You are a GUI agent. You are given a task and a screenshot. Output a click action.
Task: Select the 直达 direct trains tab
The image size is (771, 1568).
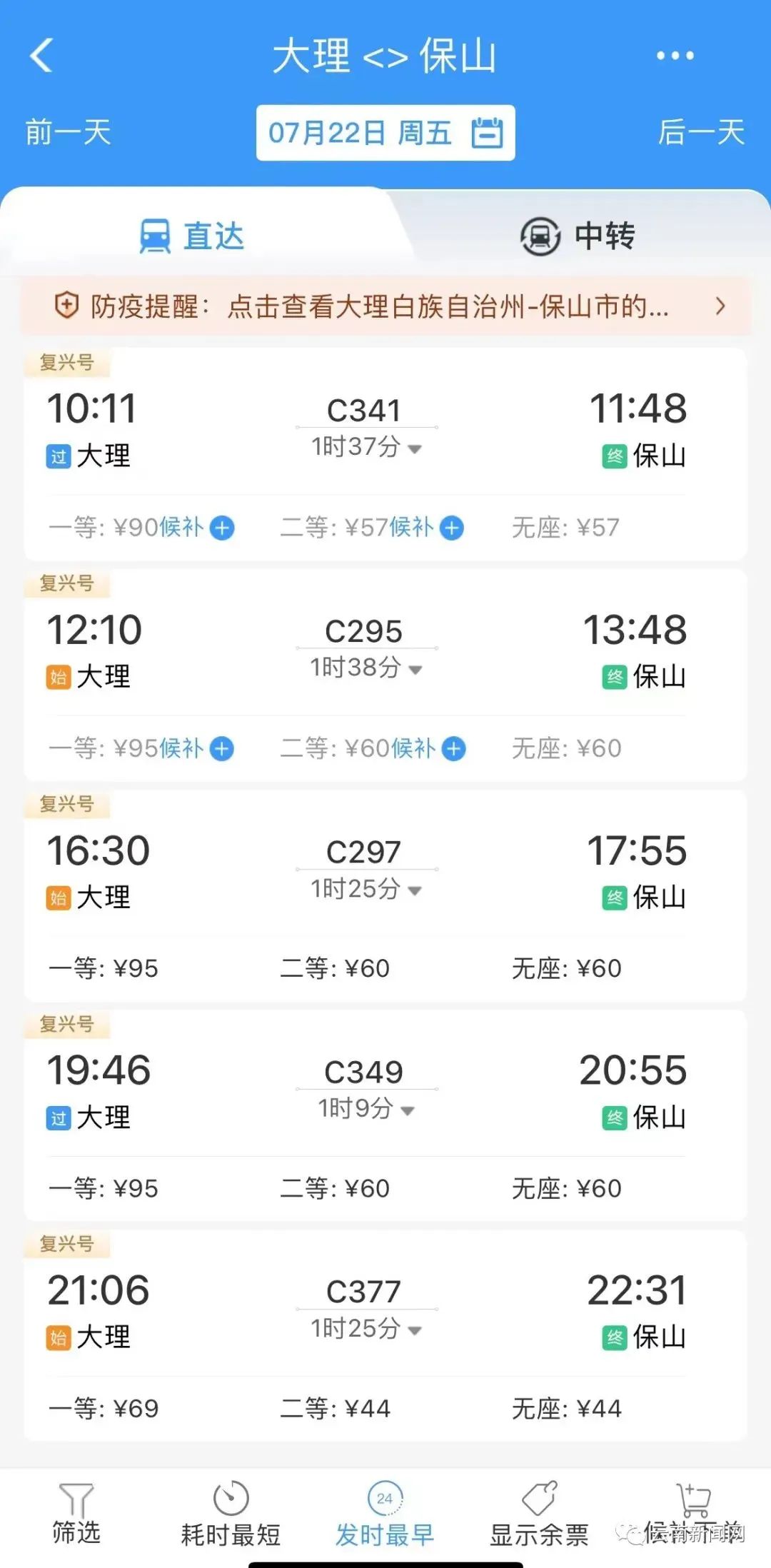(x=193, y=236)
